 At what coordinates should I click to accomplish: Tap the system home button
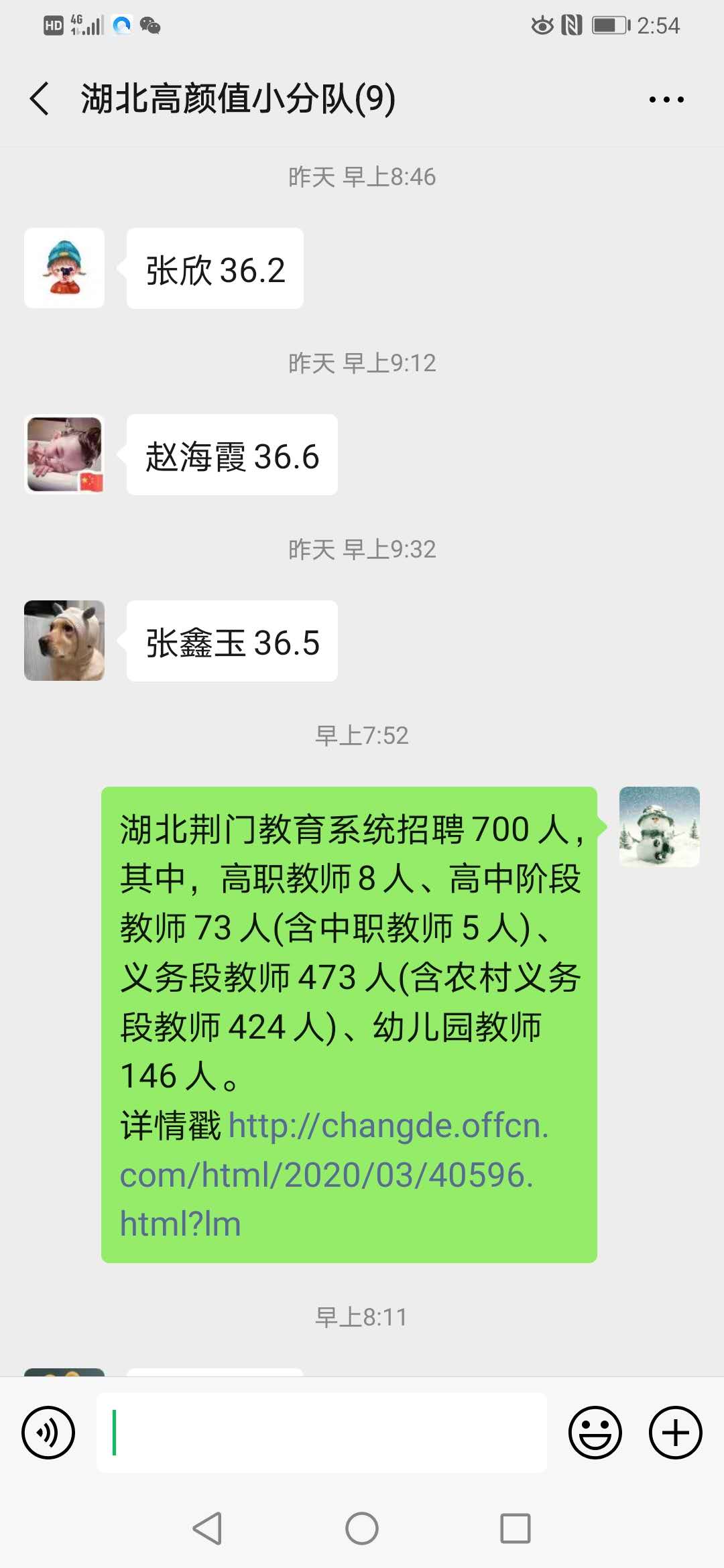click(x=362, y=1528)
